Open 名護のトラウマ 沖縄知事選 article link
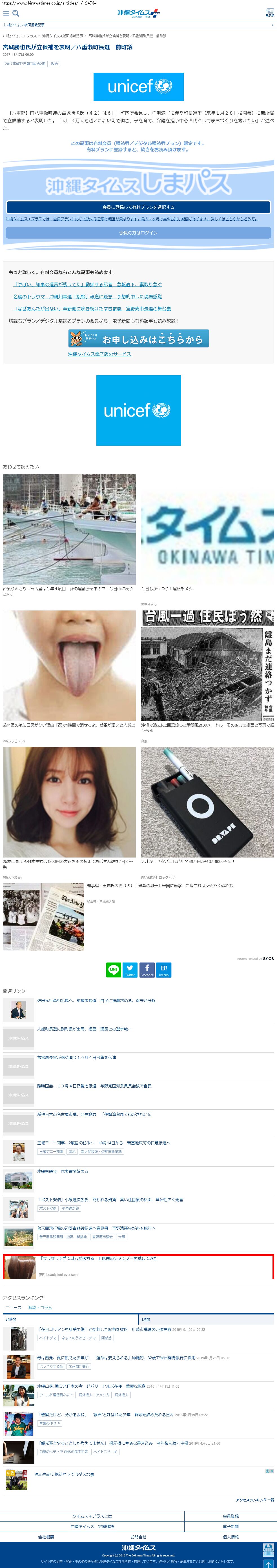The width and height of the screenshot is (277, 1568). [x=87, y=296]
